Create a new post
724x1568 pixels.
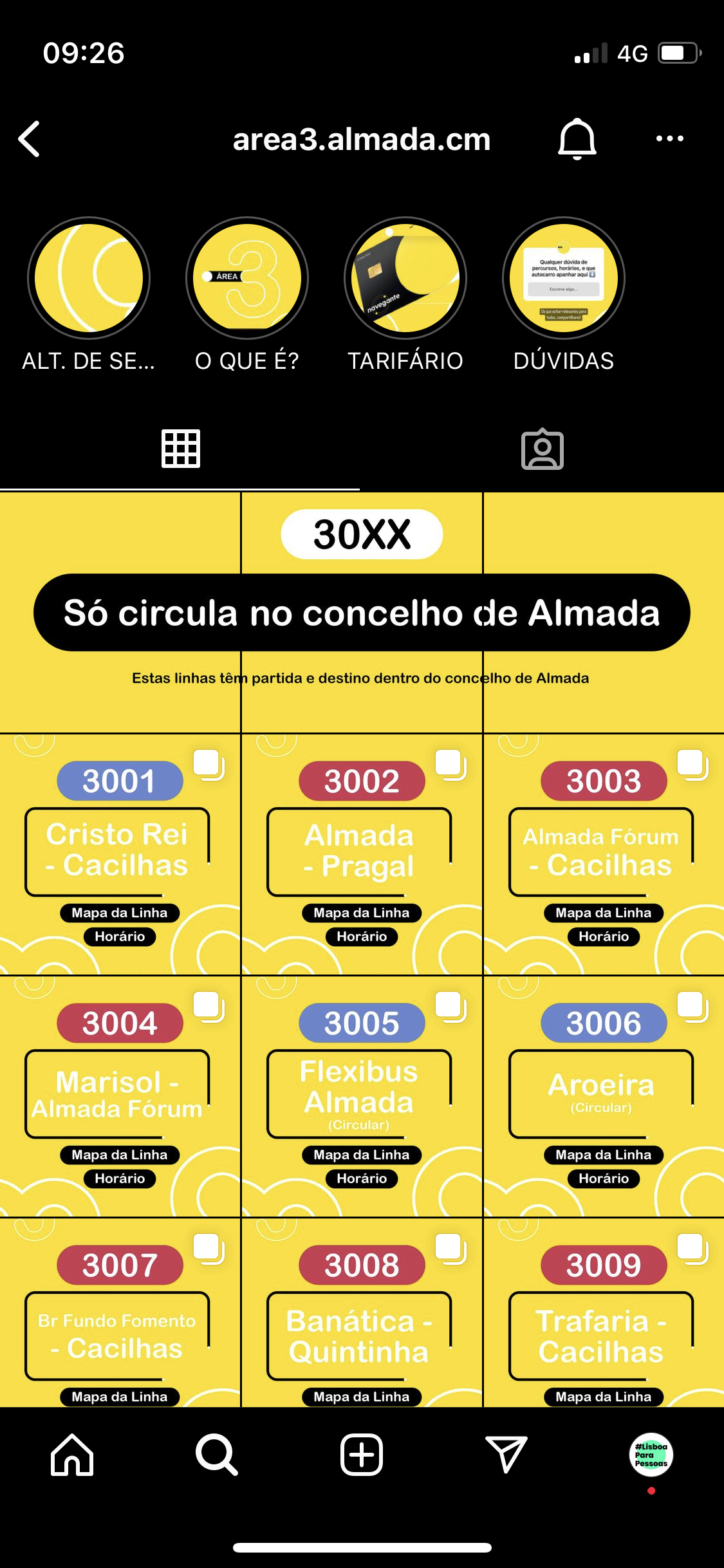pos(362,1454)
